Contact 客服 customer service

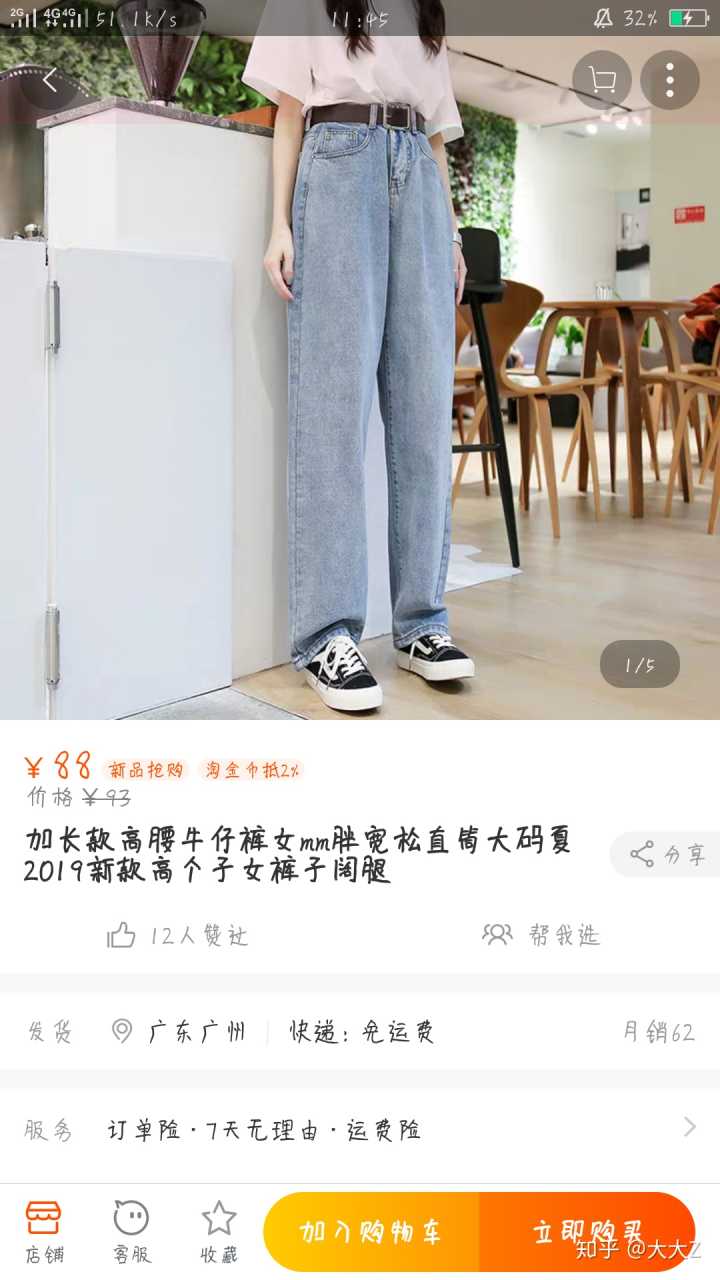point(131,1232)
